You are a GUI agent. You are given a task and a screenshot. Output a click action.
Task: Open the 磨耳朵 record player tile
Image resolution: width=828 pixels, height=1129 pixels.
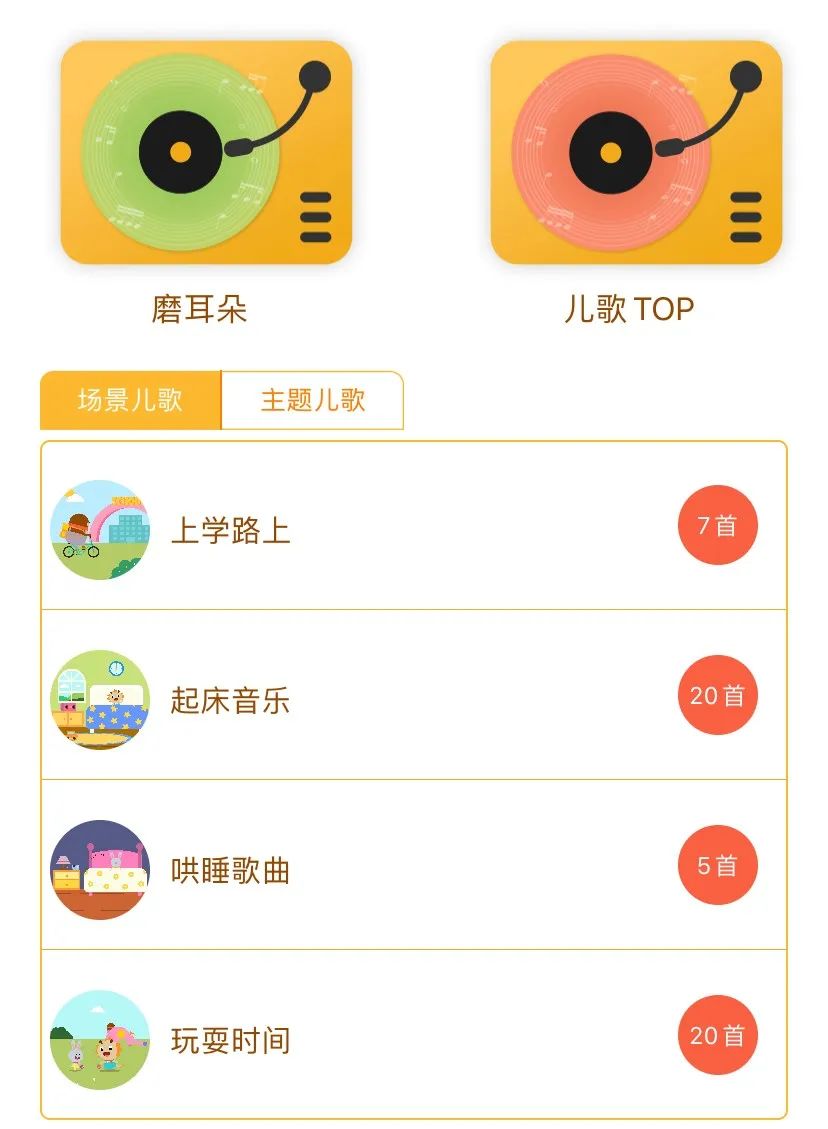click(206, 152)
